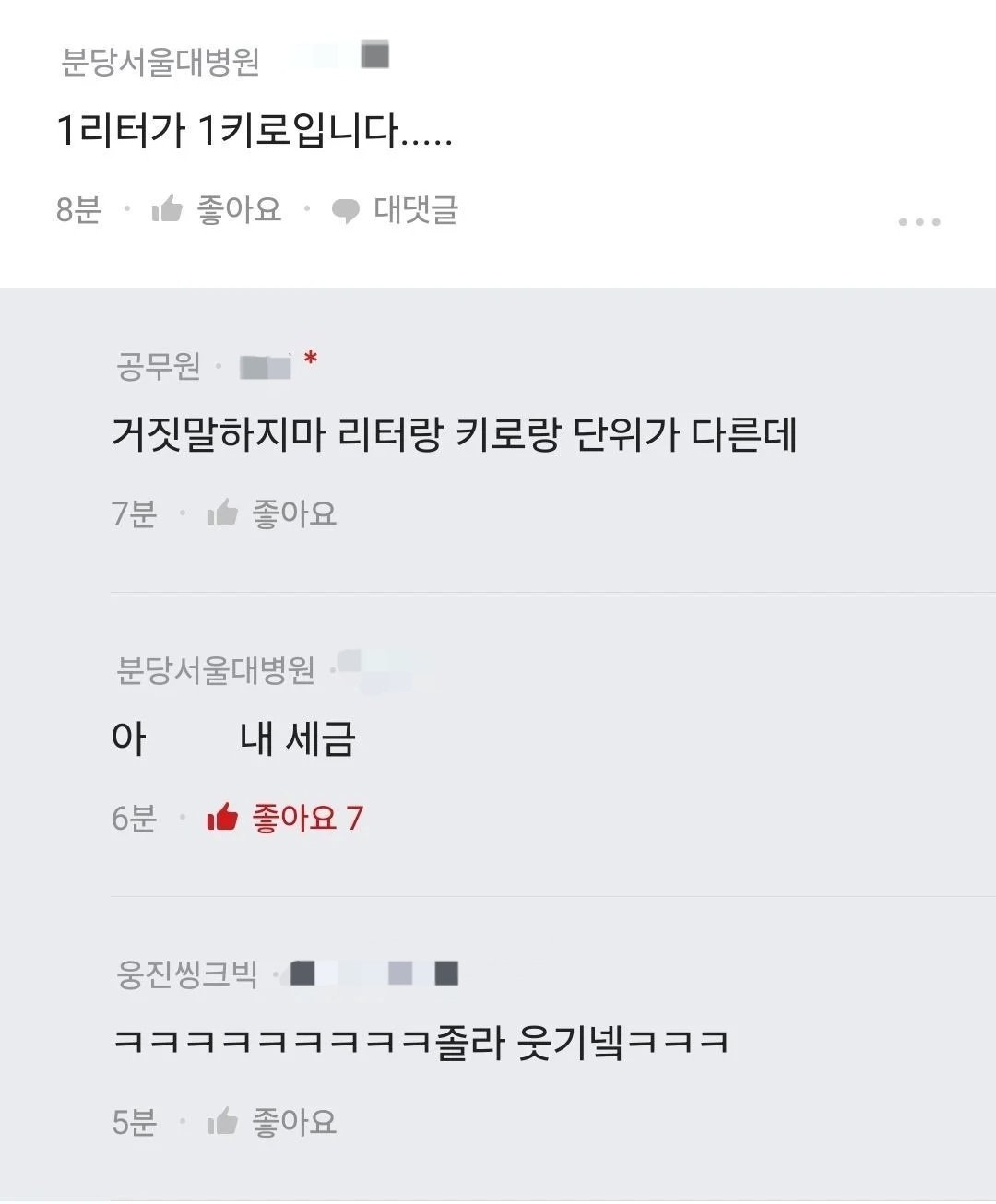Viewport: 996px width, 1204px height.
Task: Like the 웅진씽크빅 reply
Action: click(272, 1122)
